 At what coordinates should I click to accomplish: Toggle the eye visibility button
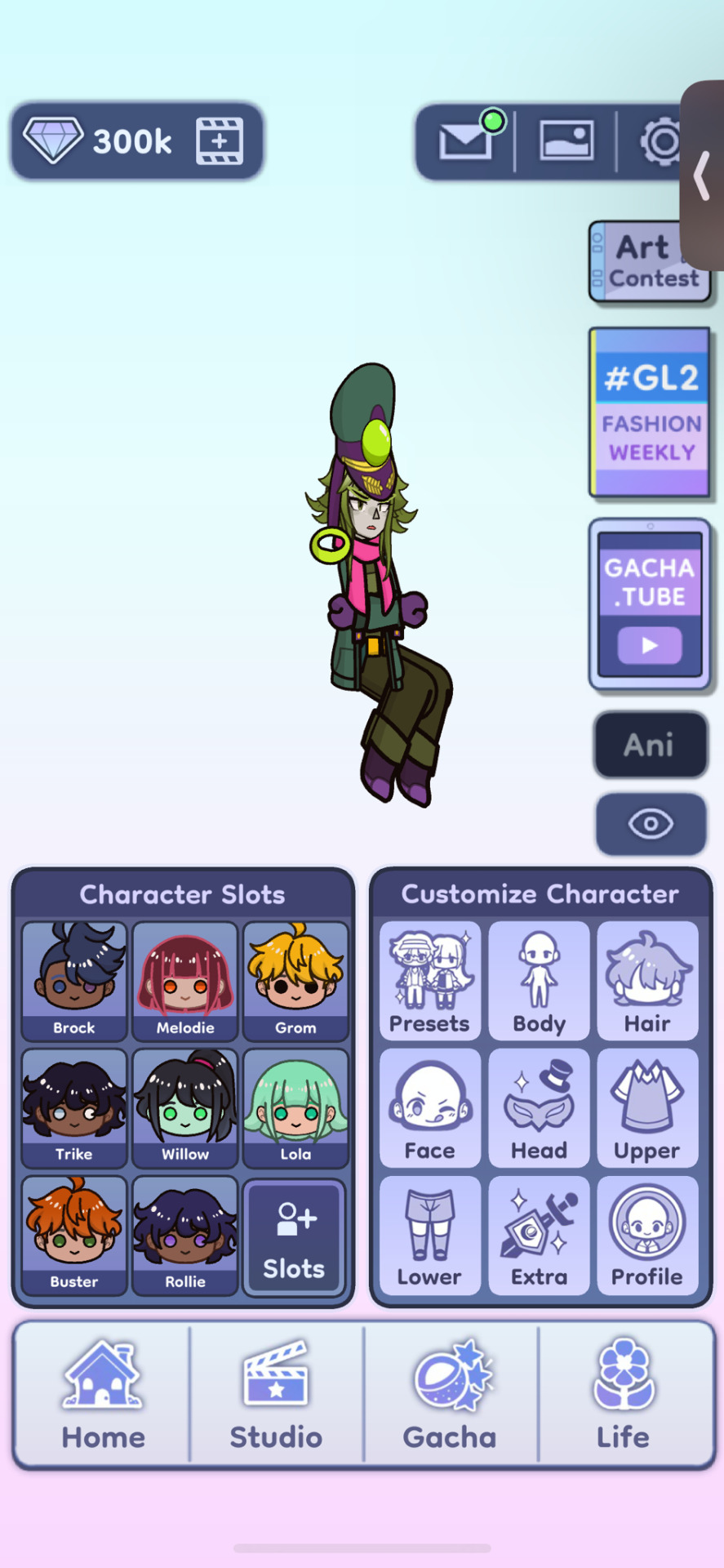click(650, 824)
